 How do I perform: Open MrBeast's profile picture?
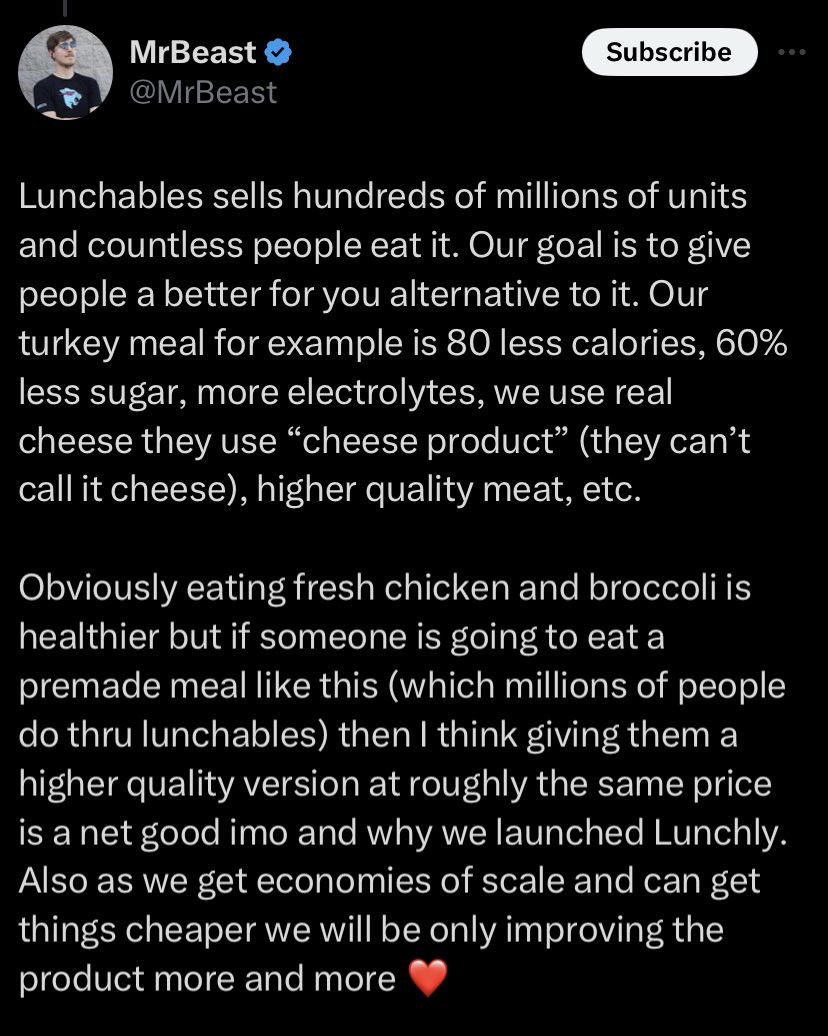(65, 72)
